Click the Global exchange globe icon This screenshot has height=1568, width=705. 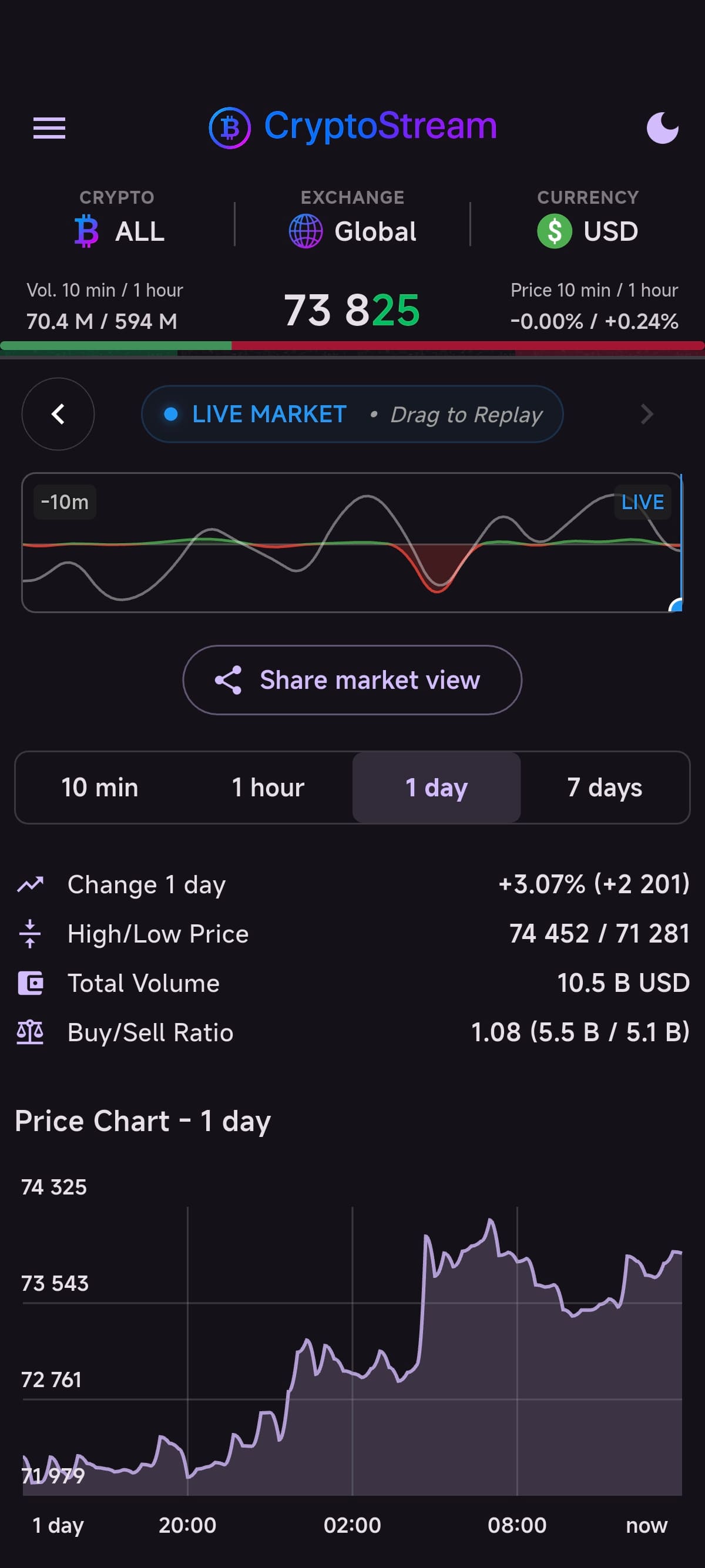[x=307, y=231]
